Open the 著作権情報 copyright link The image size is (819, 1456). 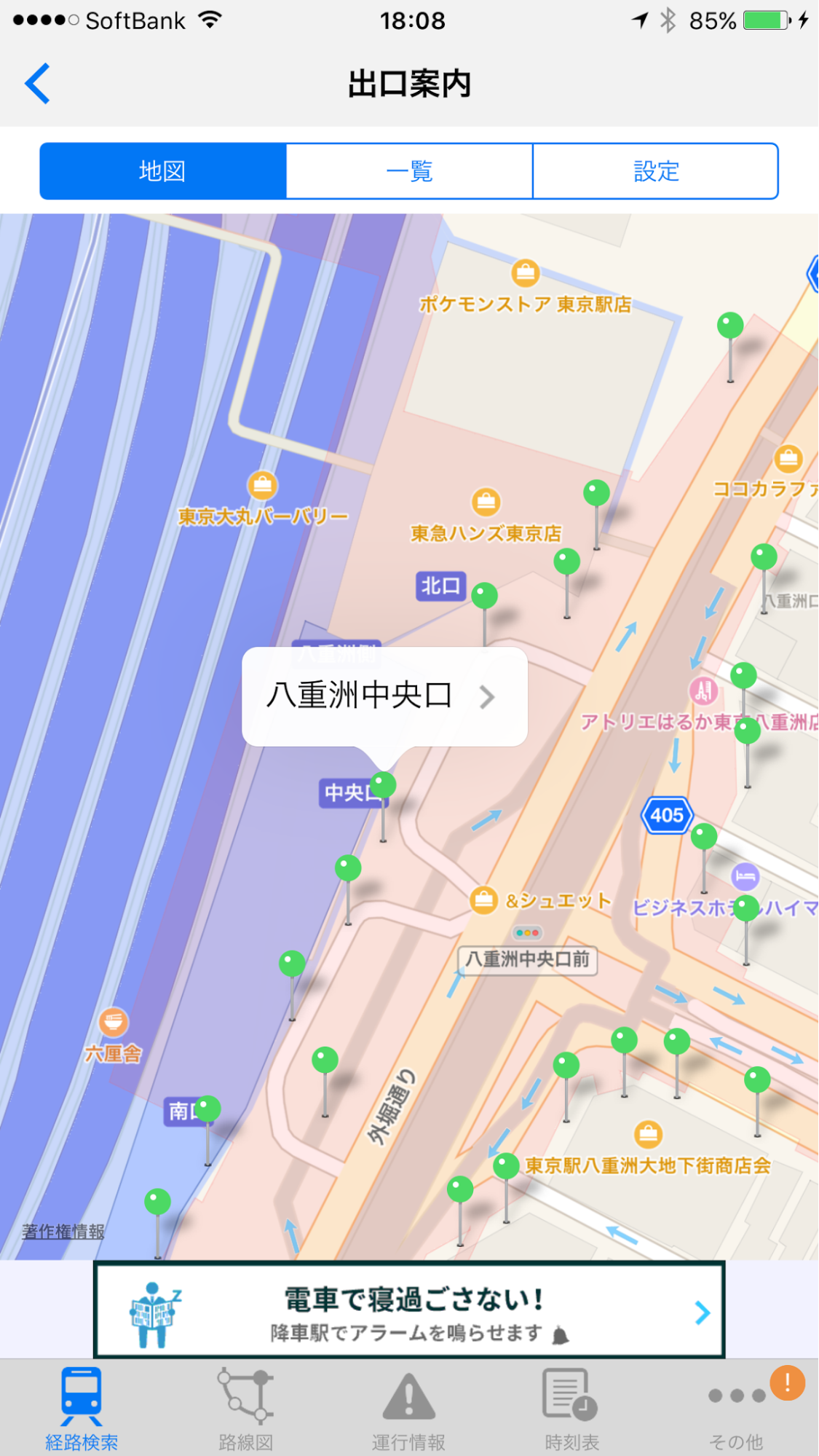click(63, 1232)
